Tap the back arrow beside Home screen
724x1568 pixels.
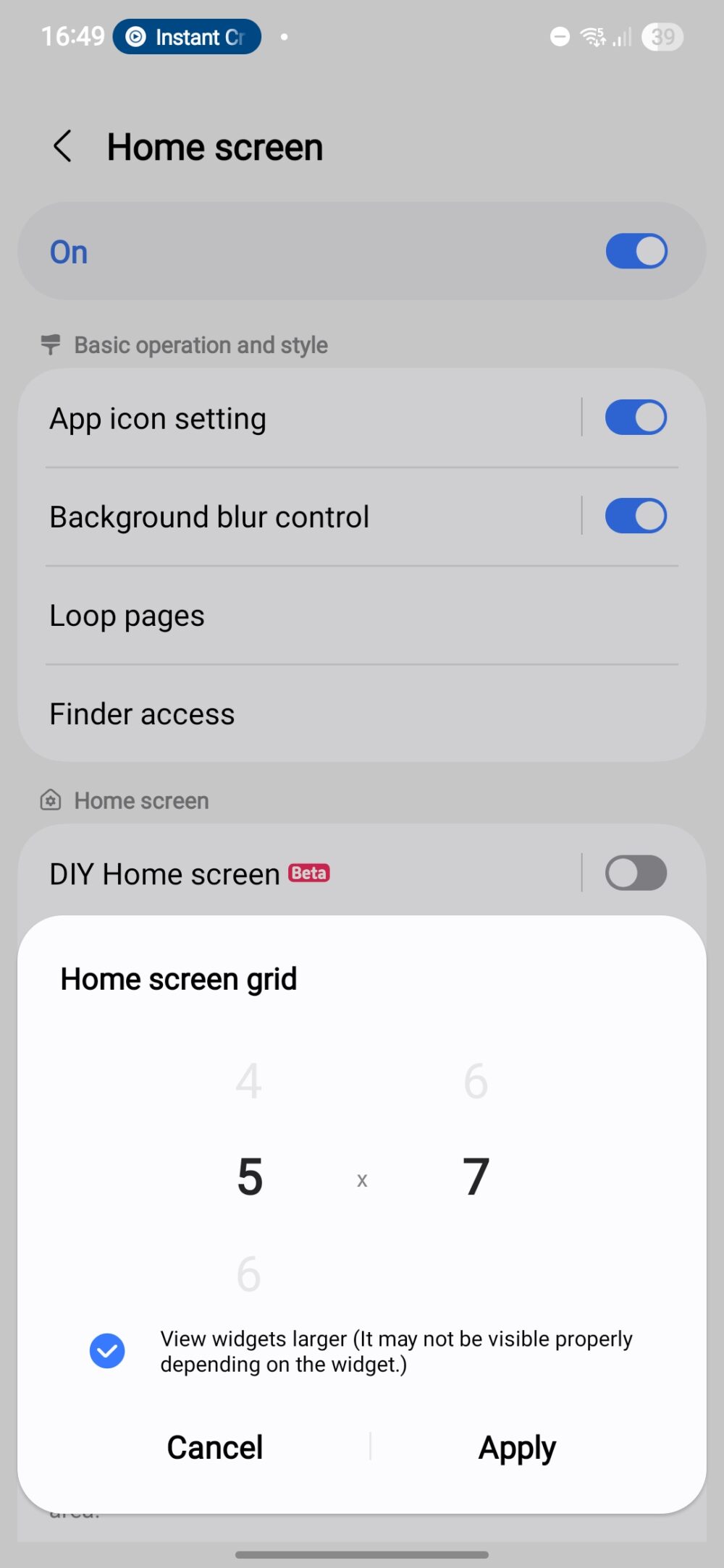tap(63, 146)
